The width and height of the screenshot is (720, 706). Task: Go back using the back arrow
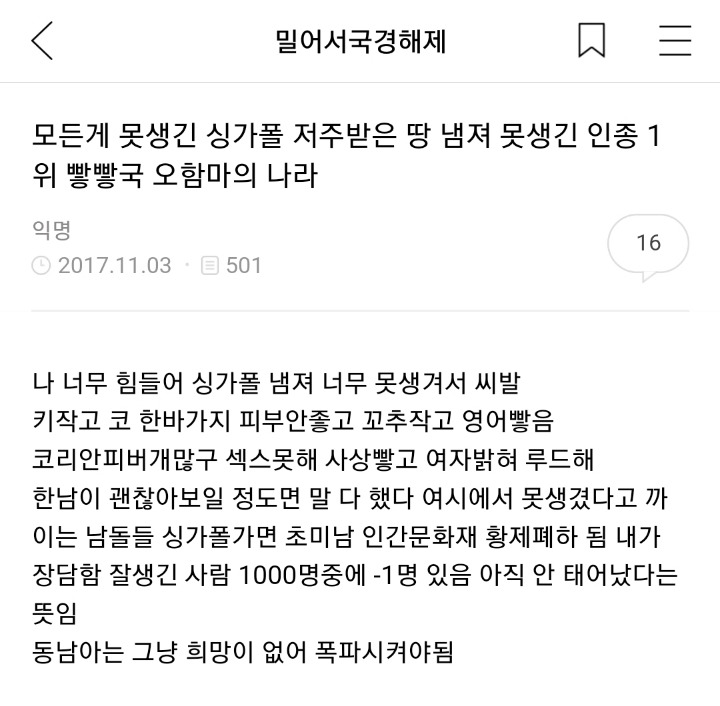42,41
